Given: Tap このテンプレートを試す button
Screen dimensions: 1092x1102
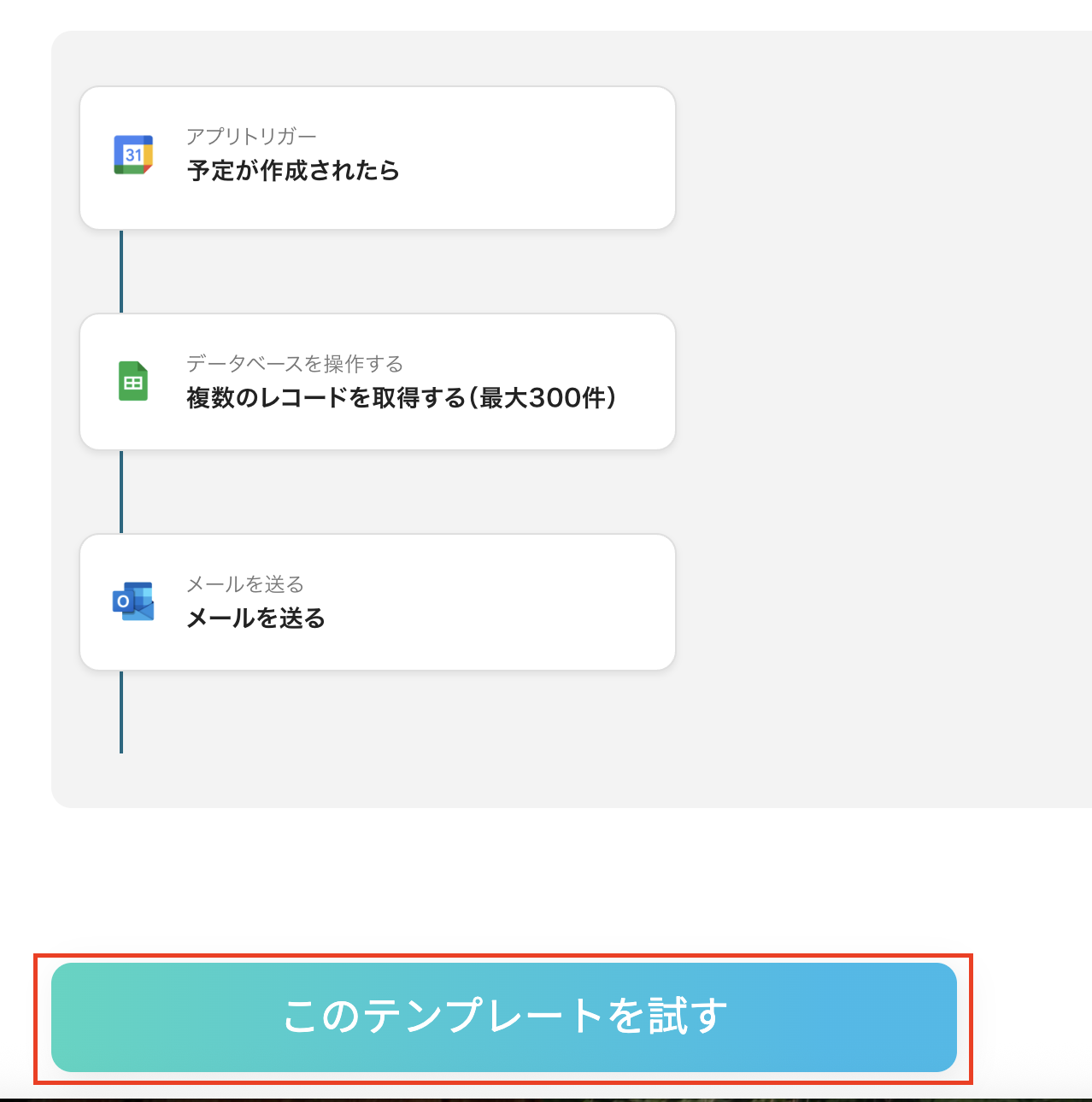Looking at the screenshot, I should (503, 1017).
